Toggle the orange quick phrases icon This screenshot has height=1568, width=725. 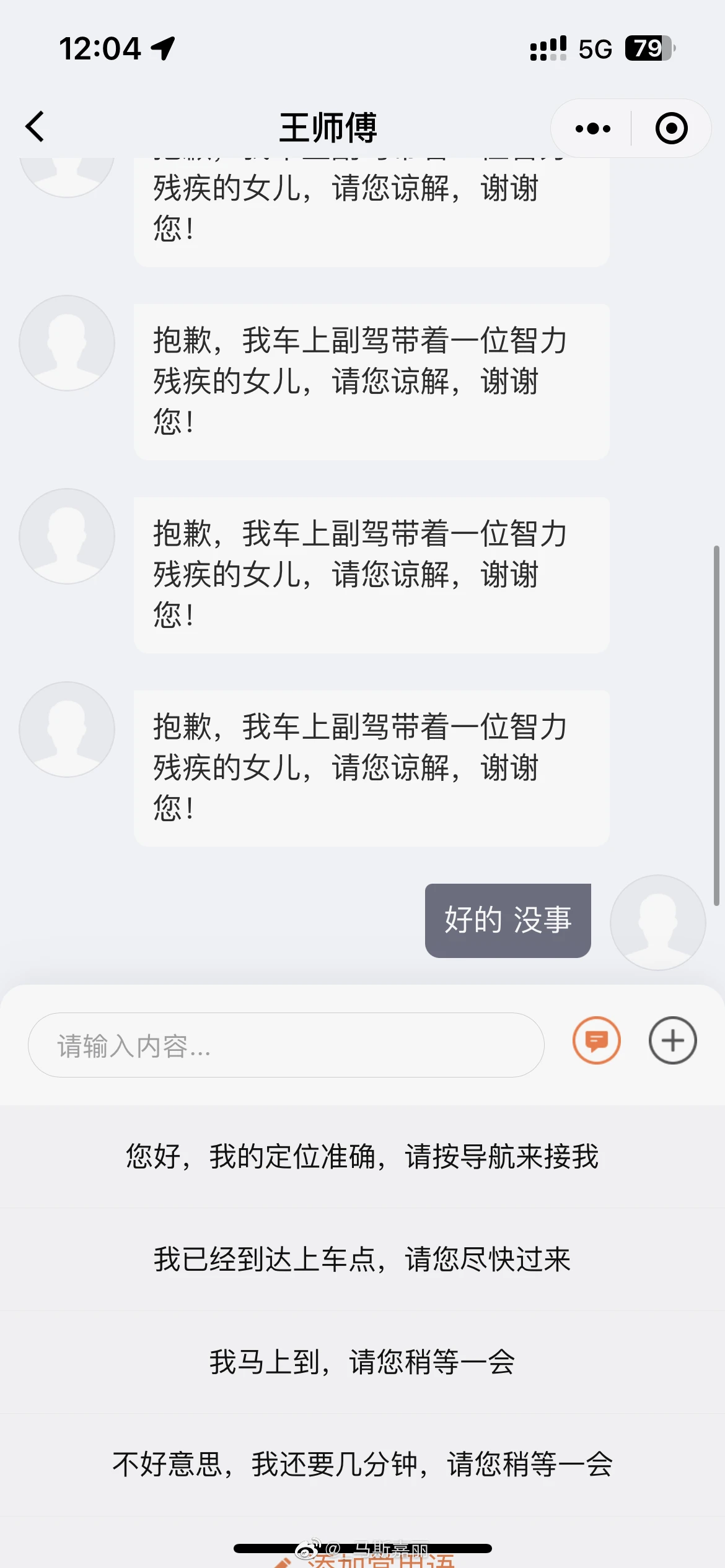596,1040
